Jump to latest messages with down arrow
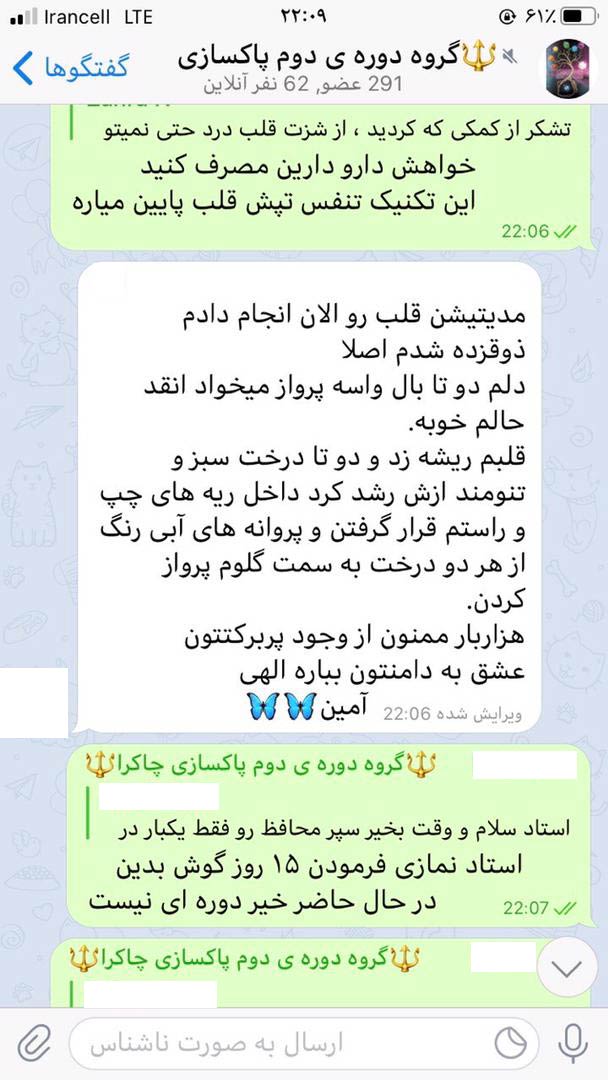 [x=567, y=969]
